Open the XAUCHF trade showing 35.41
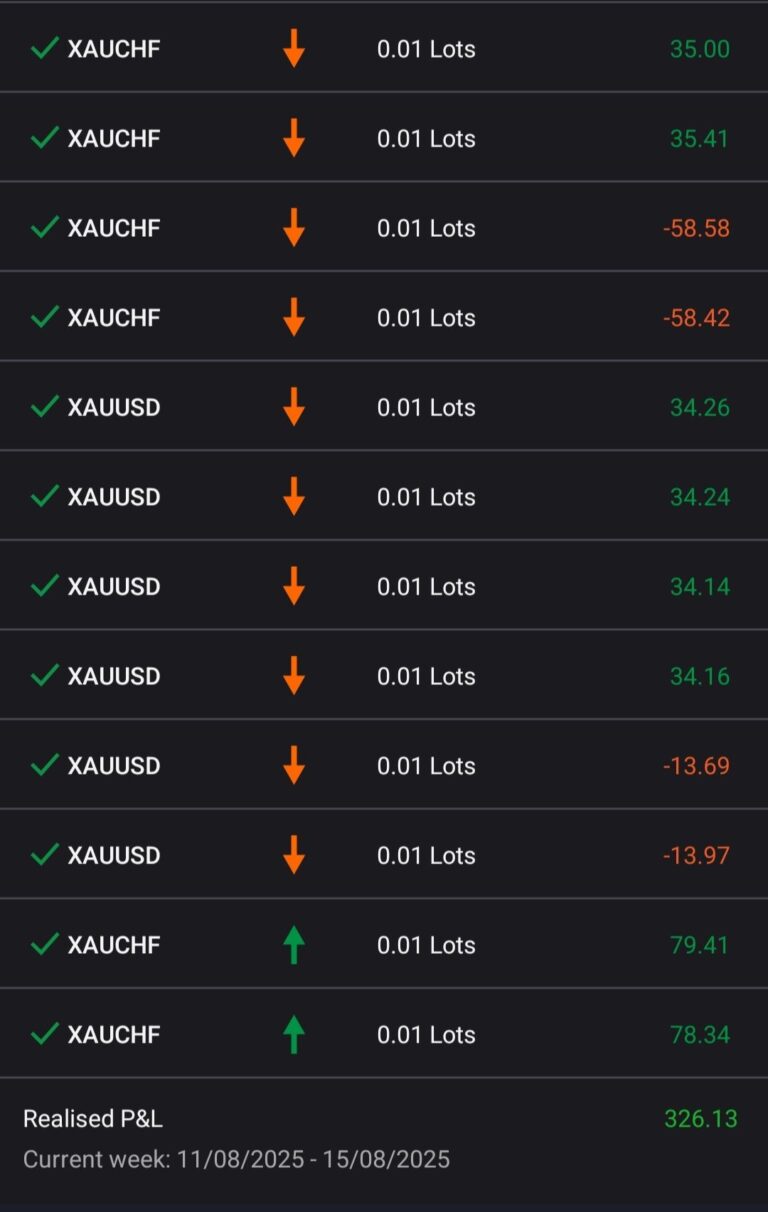The height and width of the screenshot is (1212, 768). coord(384,138)
